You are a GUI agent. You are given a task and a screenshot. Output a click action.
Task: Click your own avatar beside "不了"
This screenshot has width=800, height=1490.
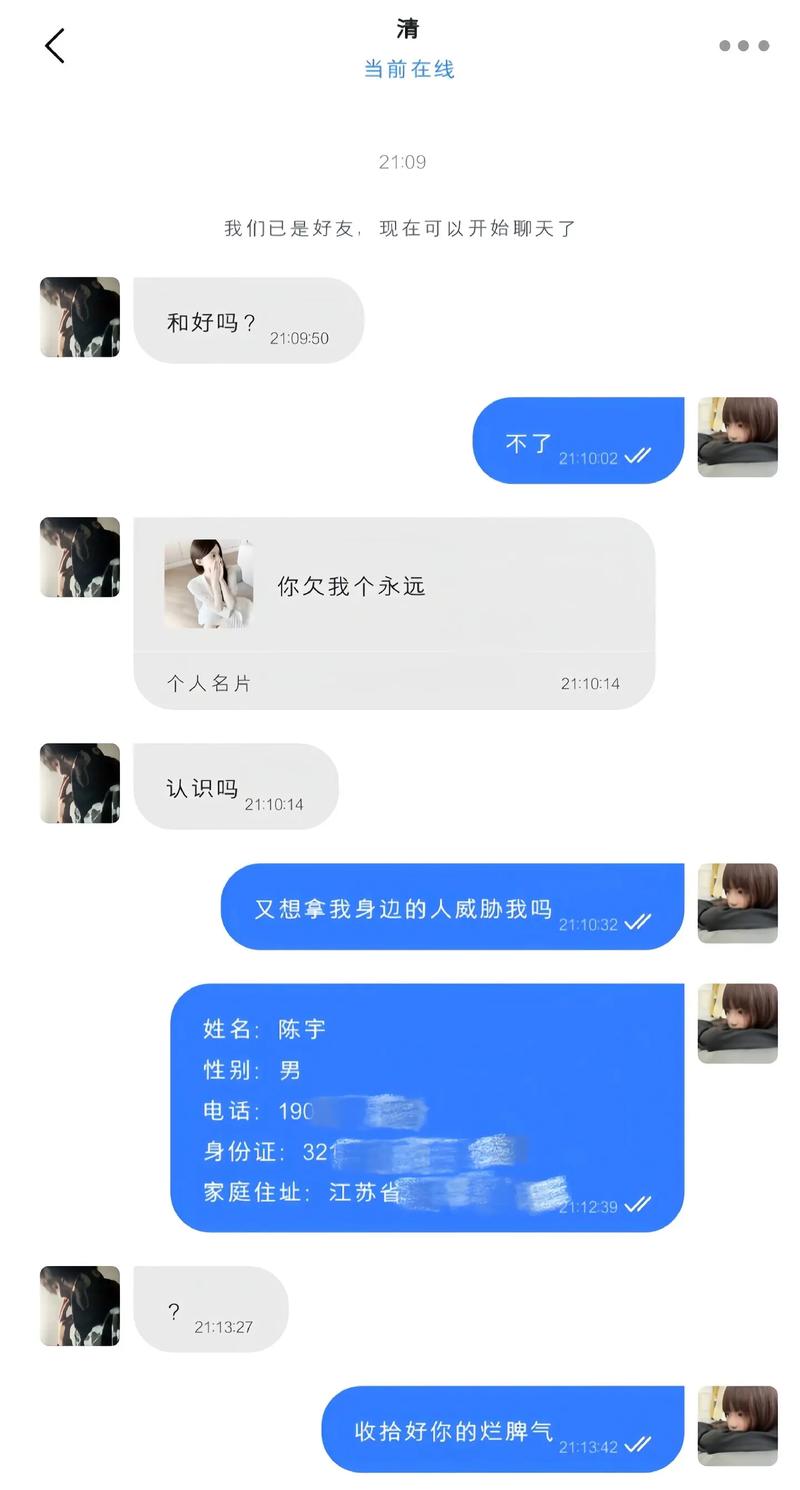click(x=737, y=439)
